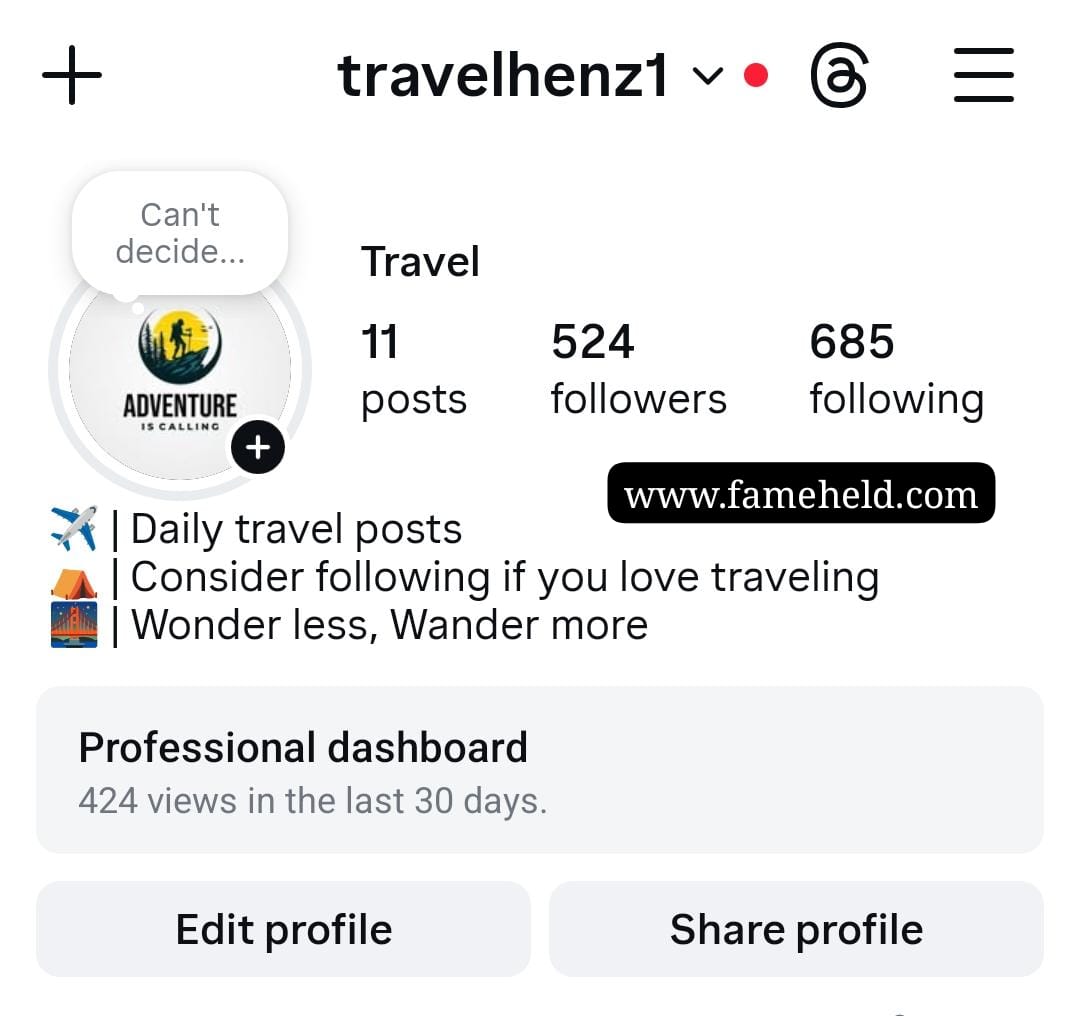Image resolution: width=1080 pixels, height=1016 pixels.
Task: Tap the Share profile button
Action: coord(796,929)
